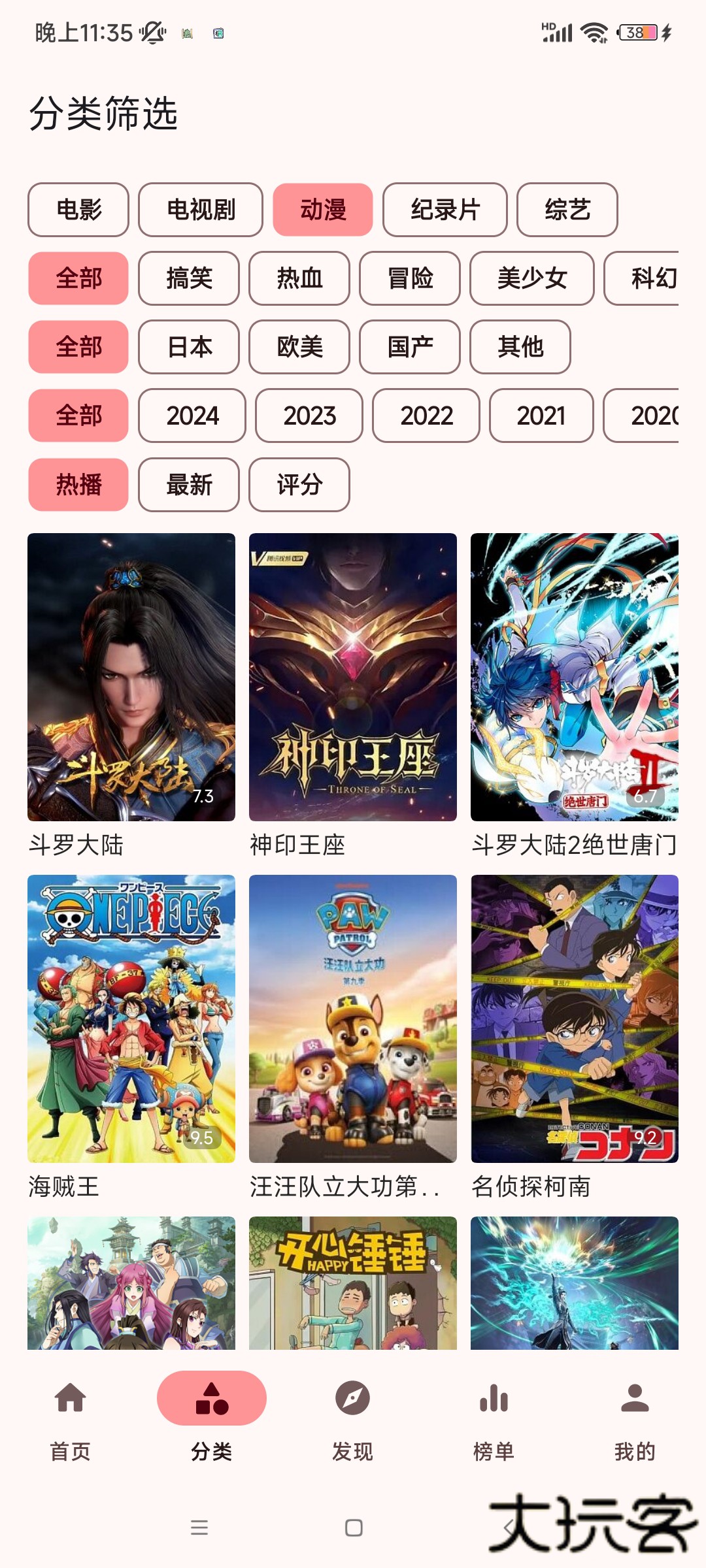Open the 首页 home tab icon
The image size is (706, 1568).
tap(70, 1398)
